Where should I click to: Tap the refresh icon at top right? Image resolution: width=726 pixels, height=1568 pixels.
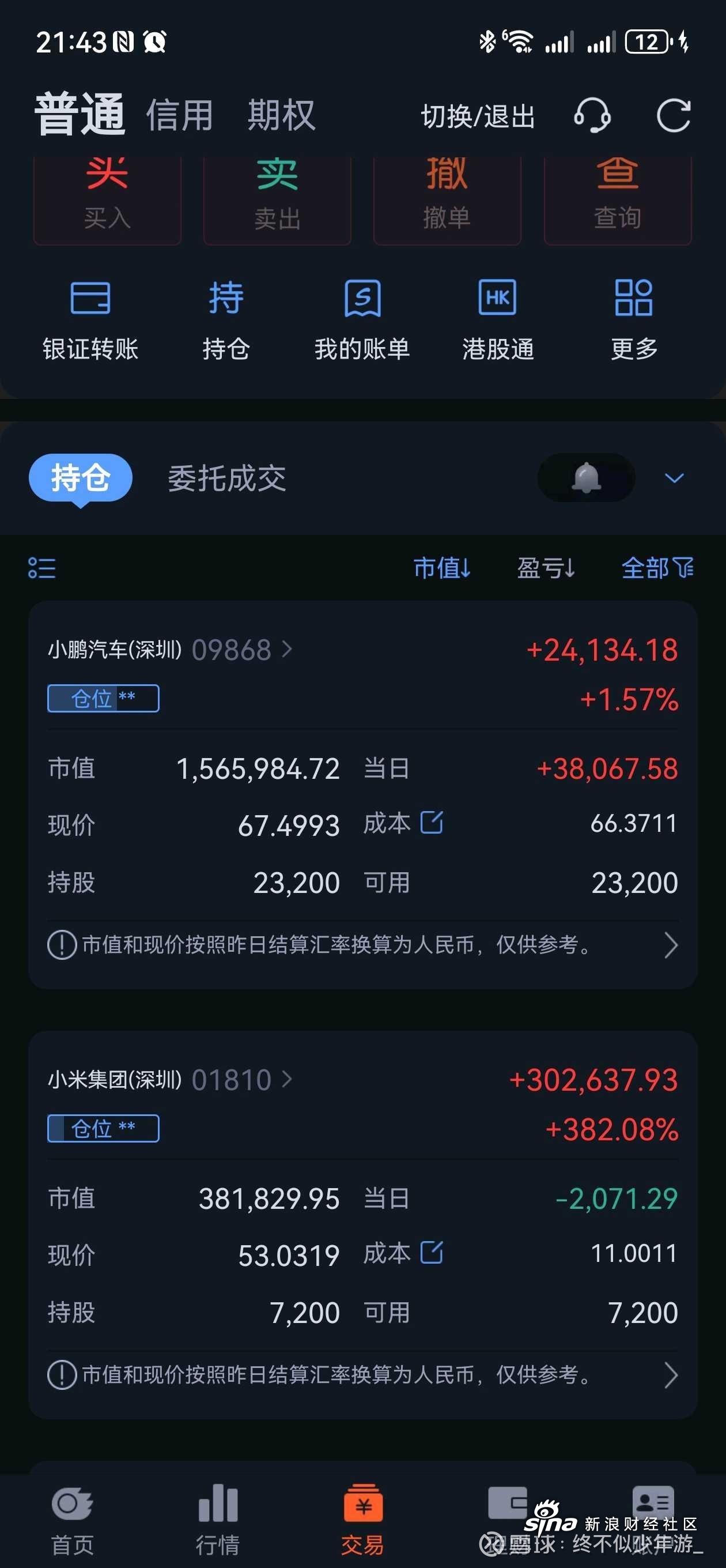click(673, 116)
